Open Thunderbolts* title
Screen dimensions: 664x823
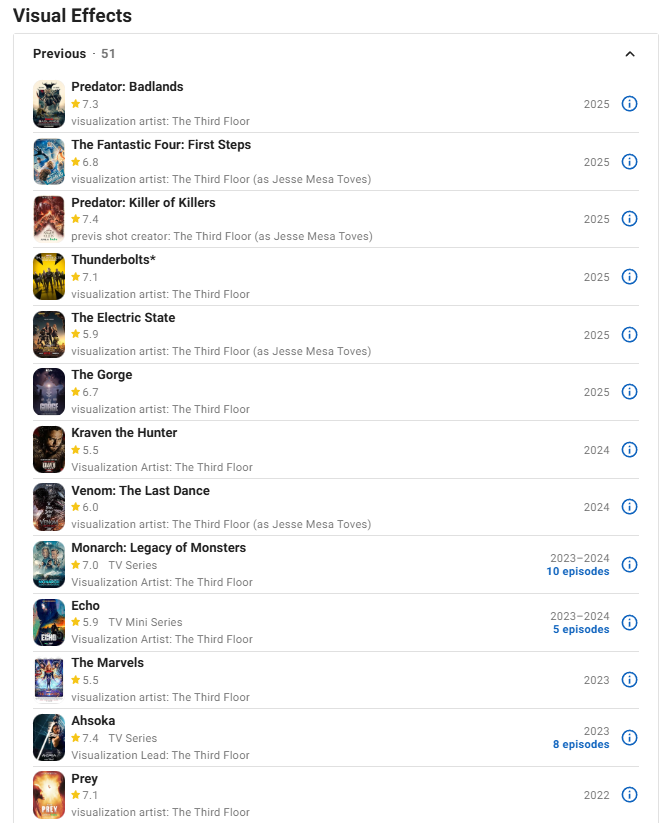tap(113, 260)
